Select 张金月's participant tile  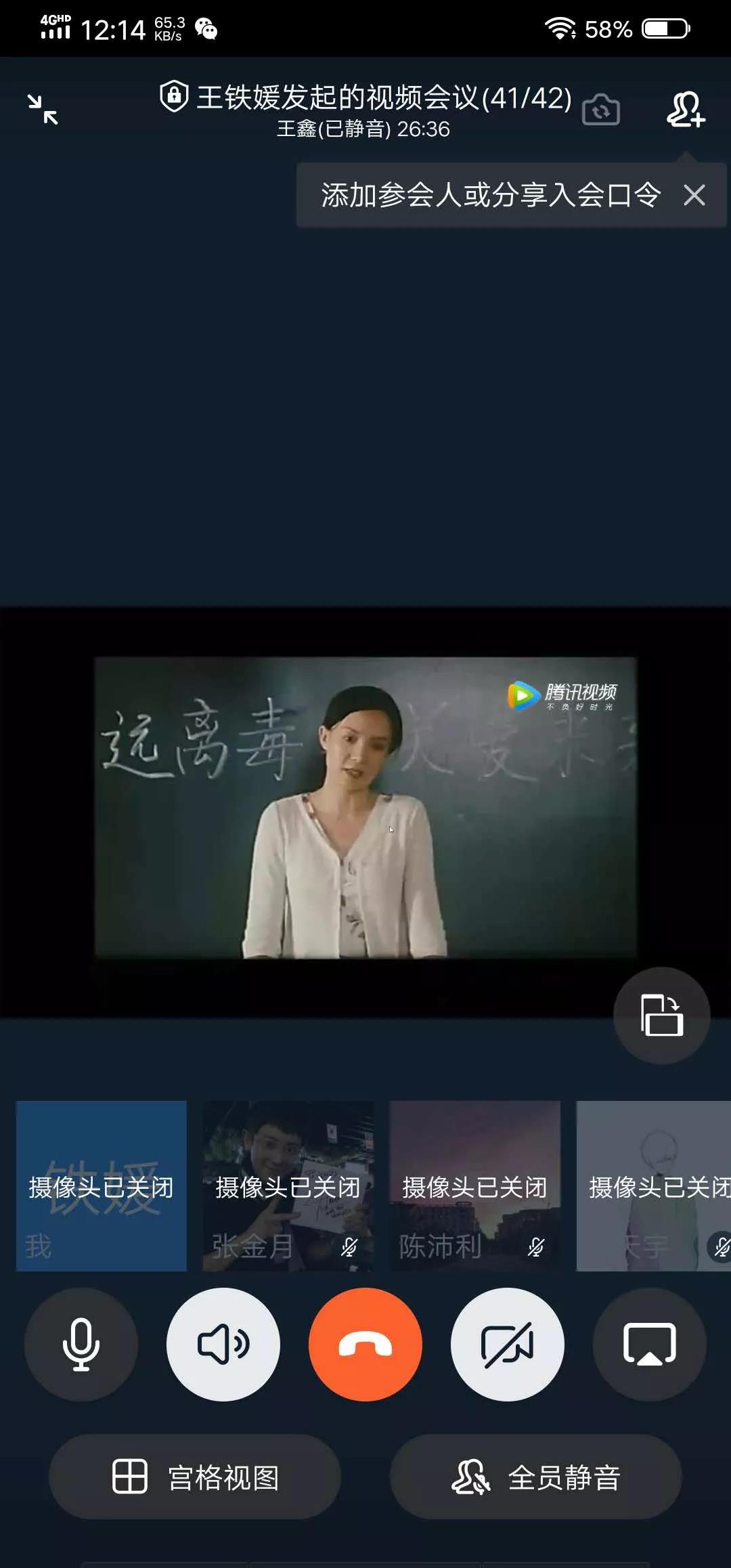tap(288, 1185)
